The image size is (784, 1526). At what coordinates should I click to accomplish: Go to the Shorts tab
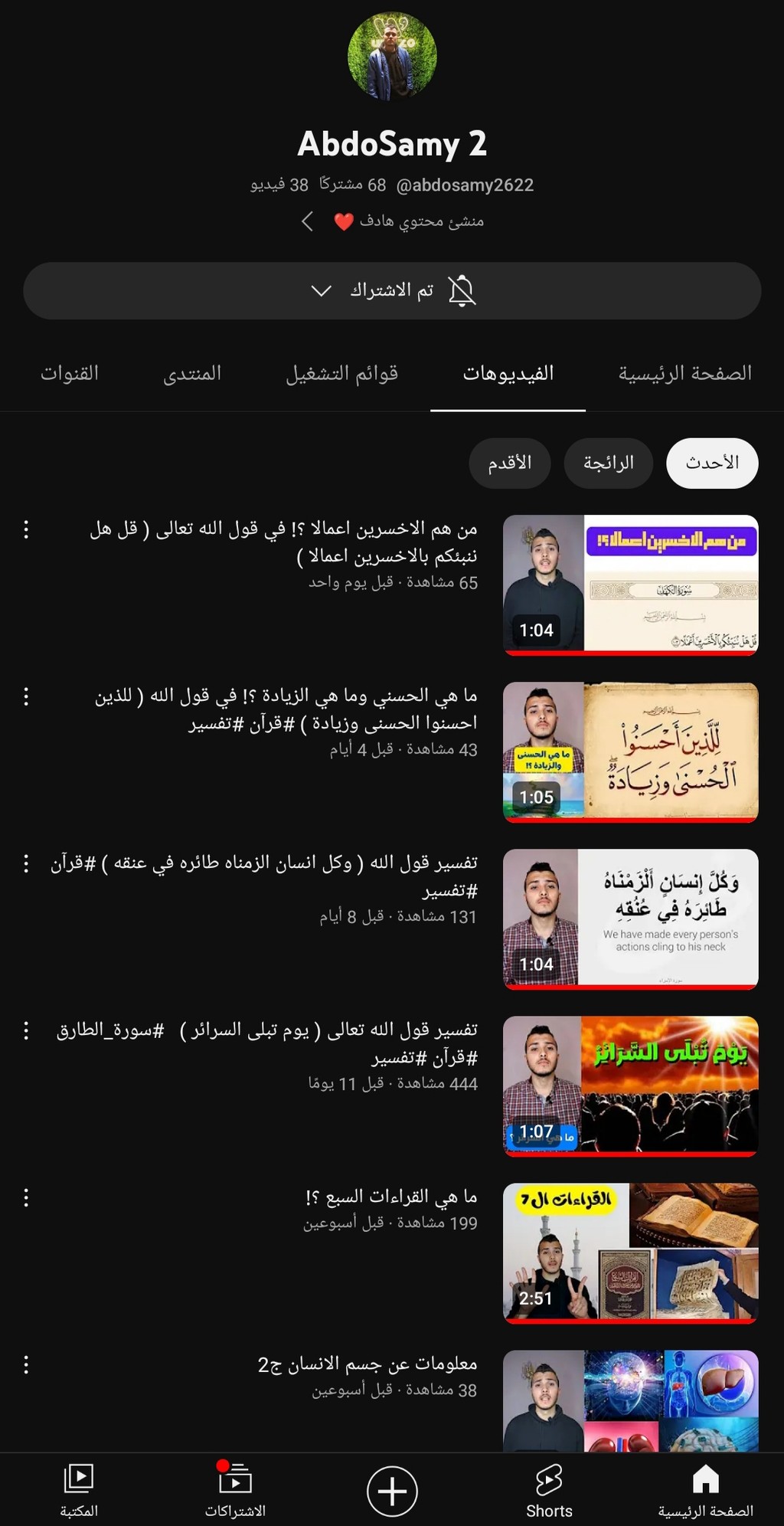(x=549, y=1491)
